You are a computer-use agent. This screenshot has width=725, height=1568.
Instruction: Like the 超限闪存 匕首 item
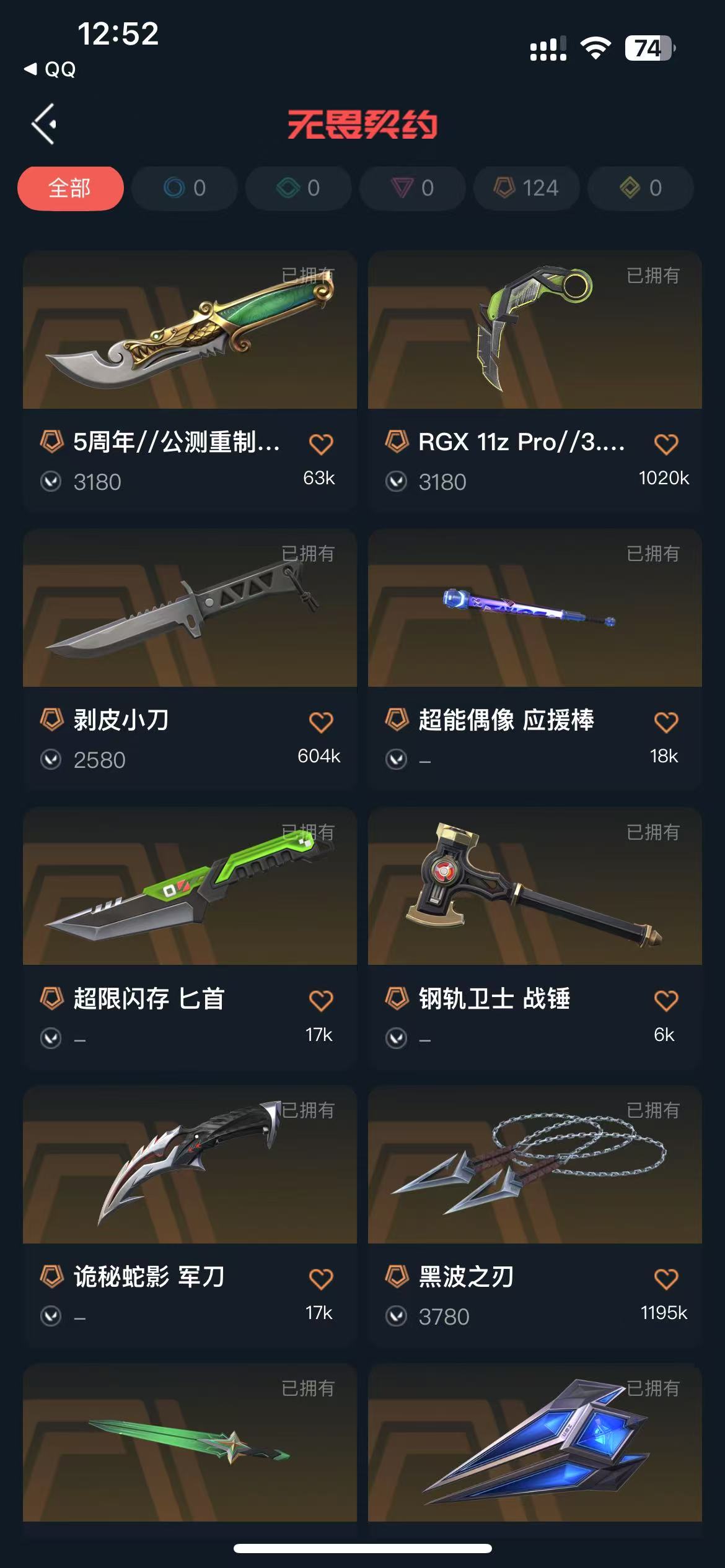tap(321, 1000)
